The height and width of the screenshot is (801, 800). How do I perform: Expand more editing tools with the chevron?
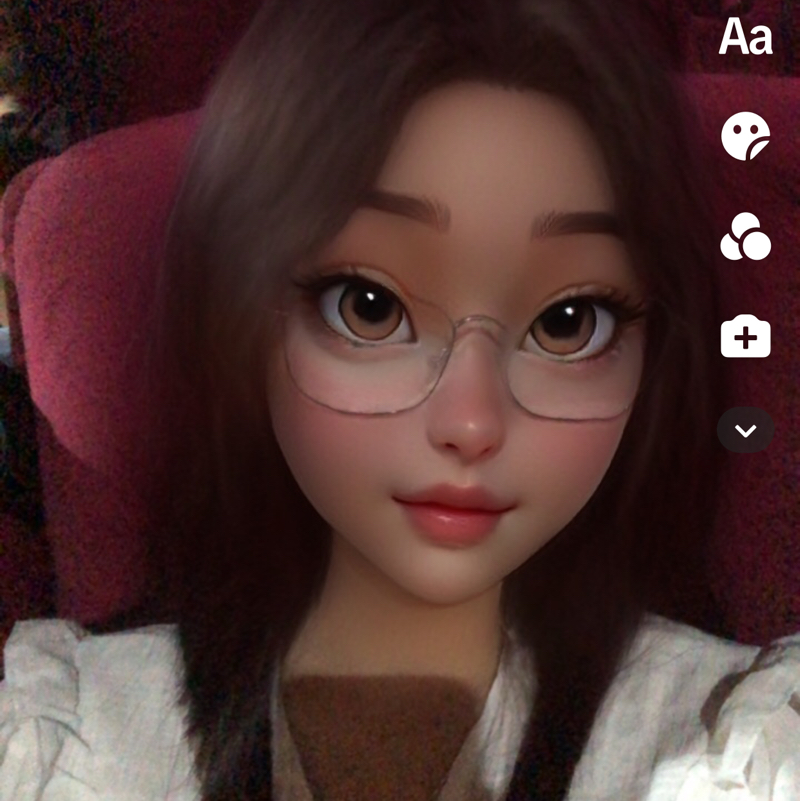point(746,431)
